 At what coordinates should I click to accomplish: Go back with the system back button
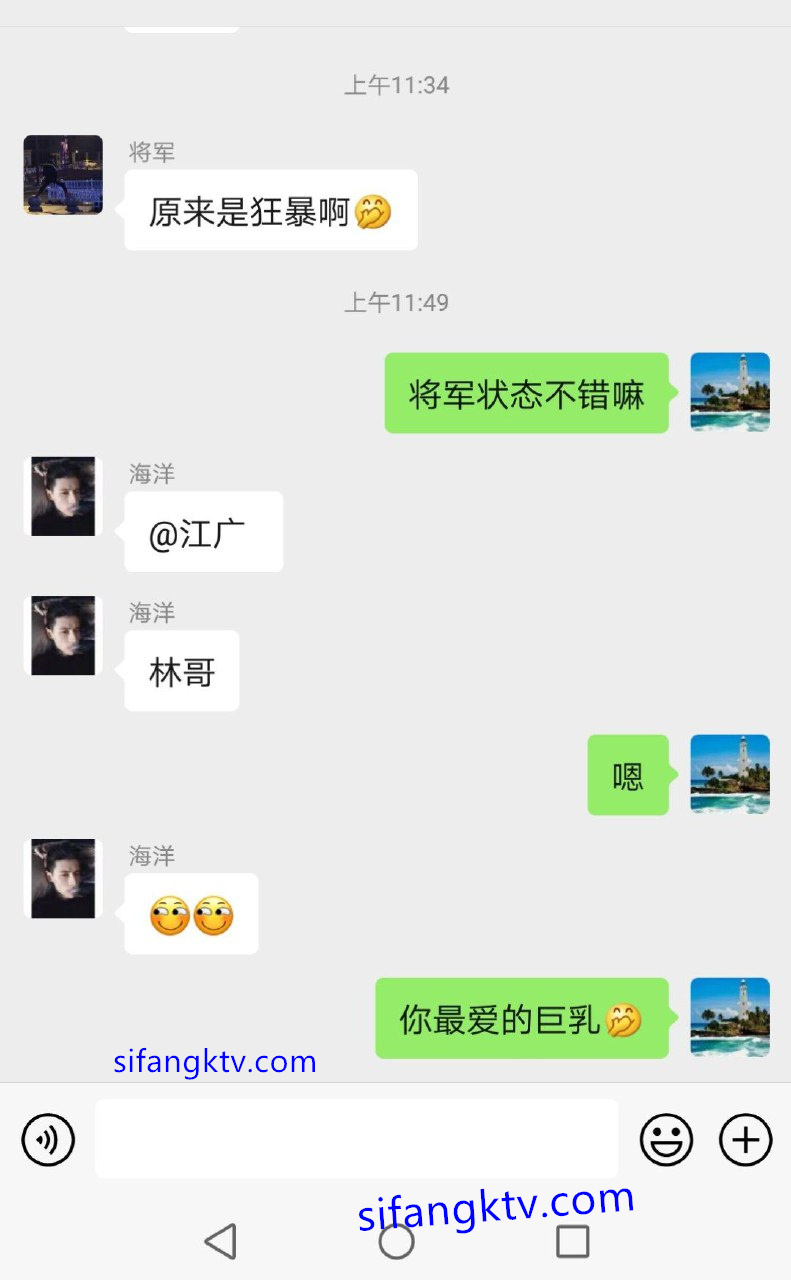pyautogui.click(x=220, y=1241)
